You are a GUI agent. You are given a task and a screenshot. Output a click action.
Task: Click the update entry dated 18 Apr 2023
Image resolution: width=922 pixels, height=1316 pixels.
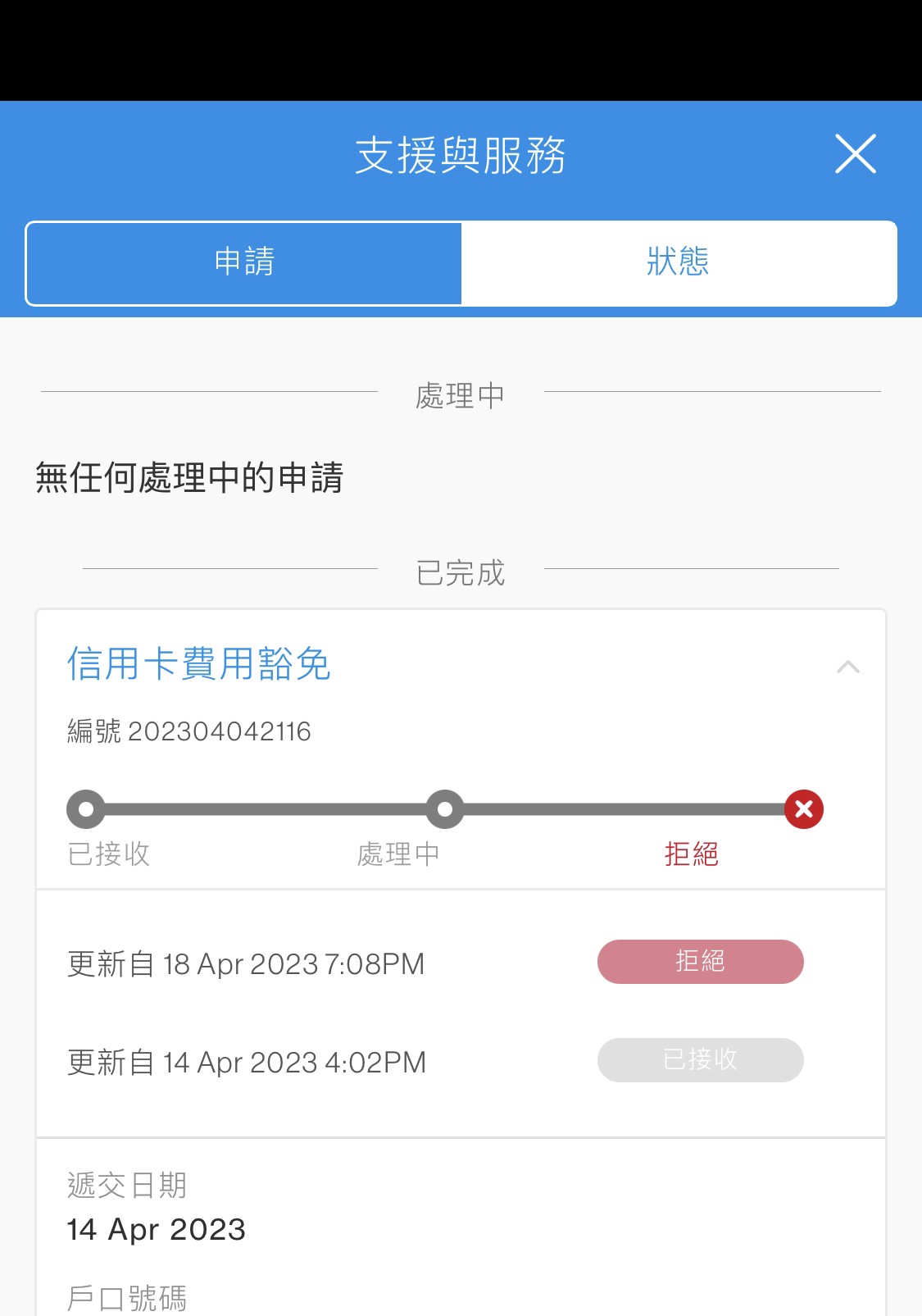[245, 963]
